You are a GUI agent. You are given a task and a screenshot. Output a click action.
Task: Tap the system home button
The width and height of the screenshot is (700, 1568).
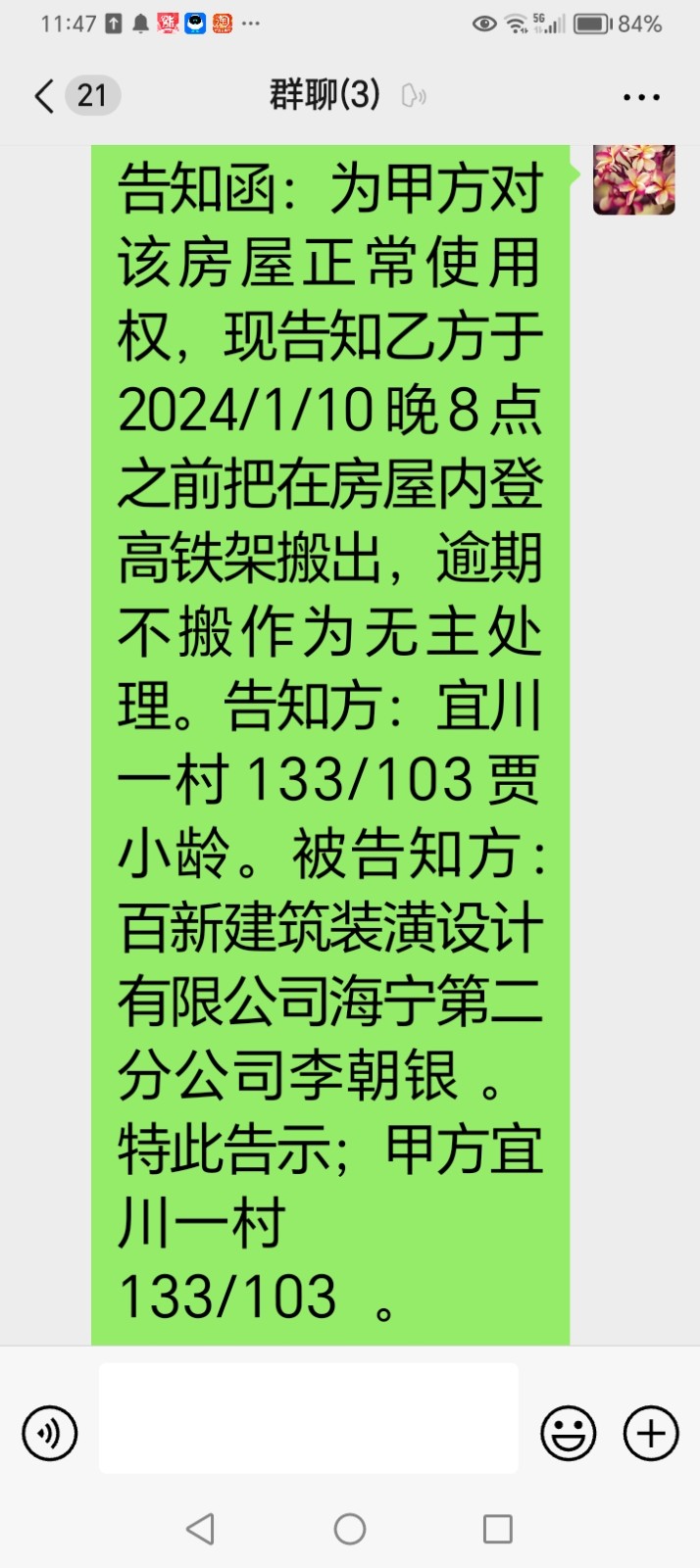pos(350,1529)
